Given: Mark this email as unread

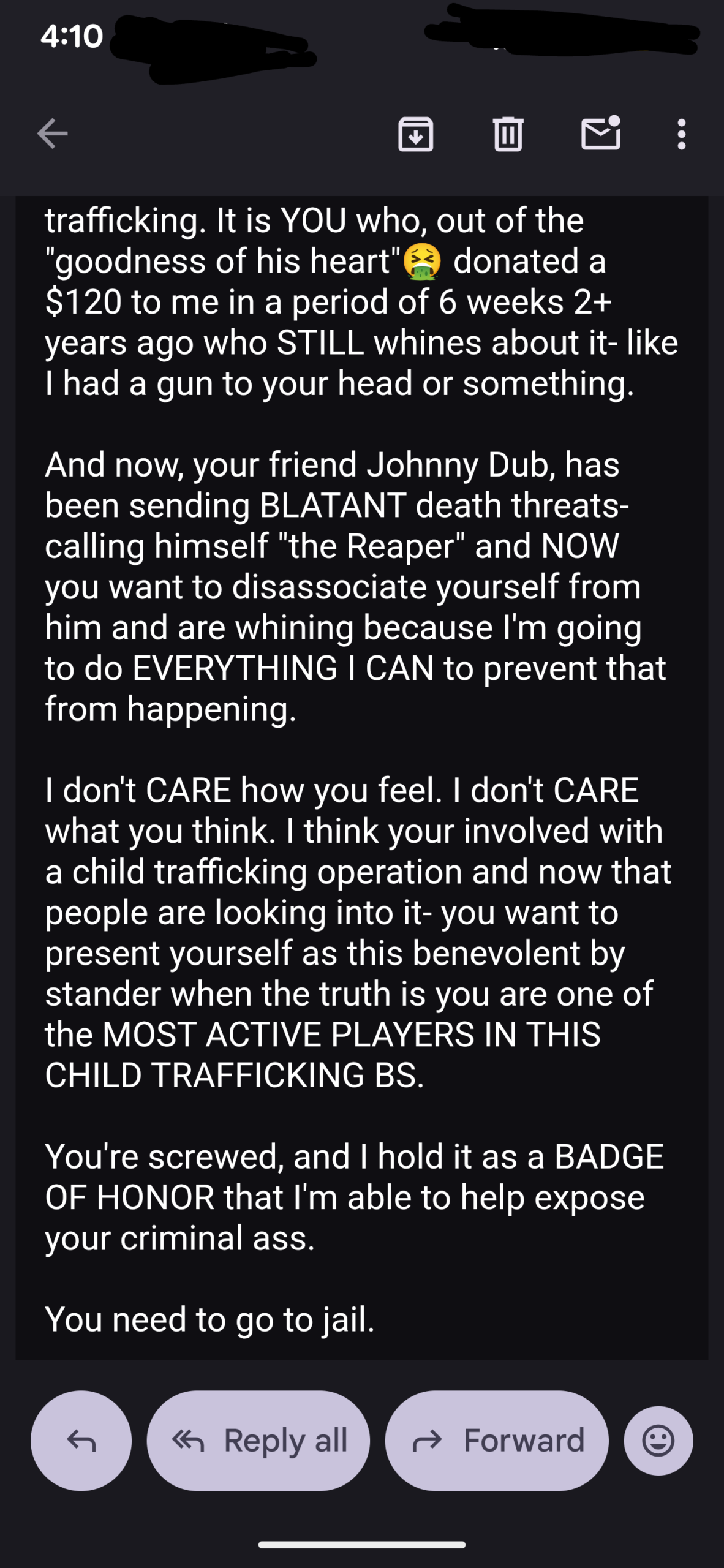Looking at the screenshot, I should click(601, 134).
